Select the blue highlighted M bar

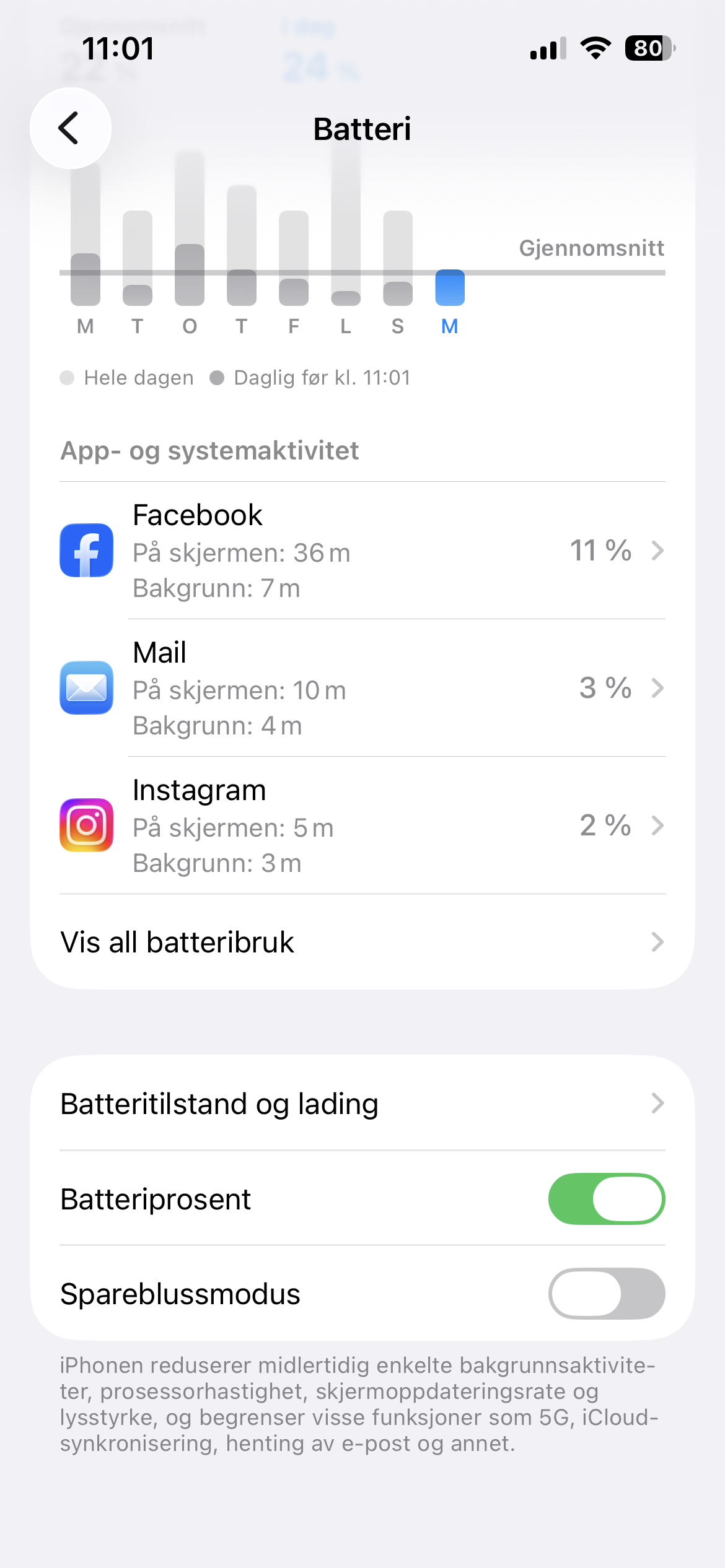(x=450, y=288)
